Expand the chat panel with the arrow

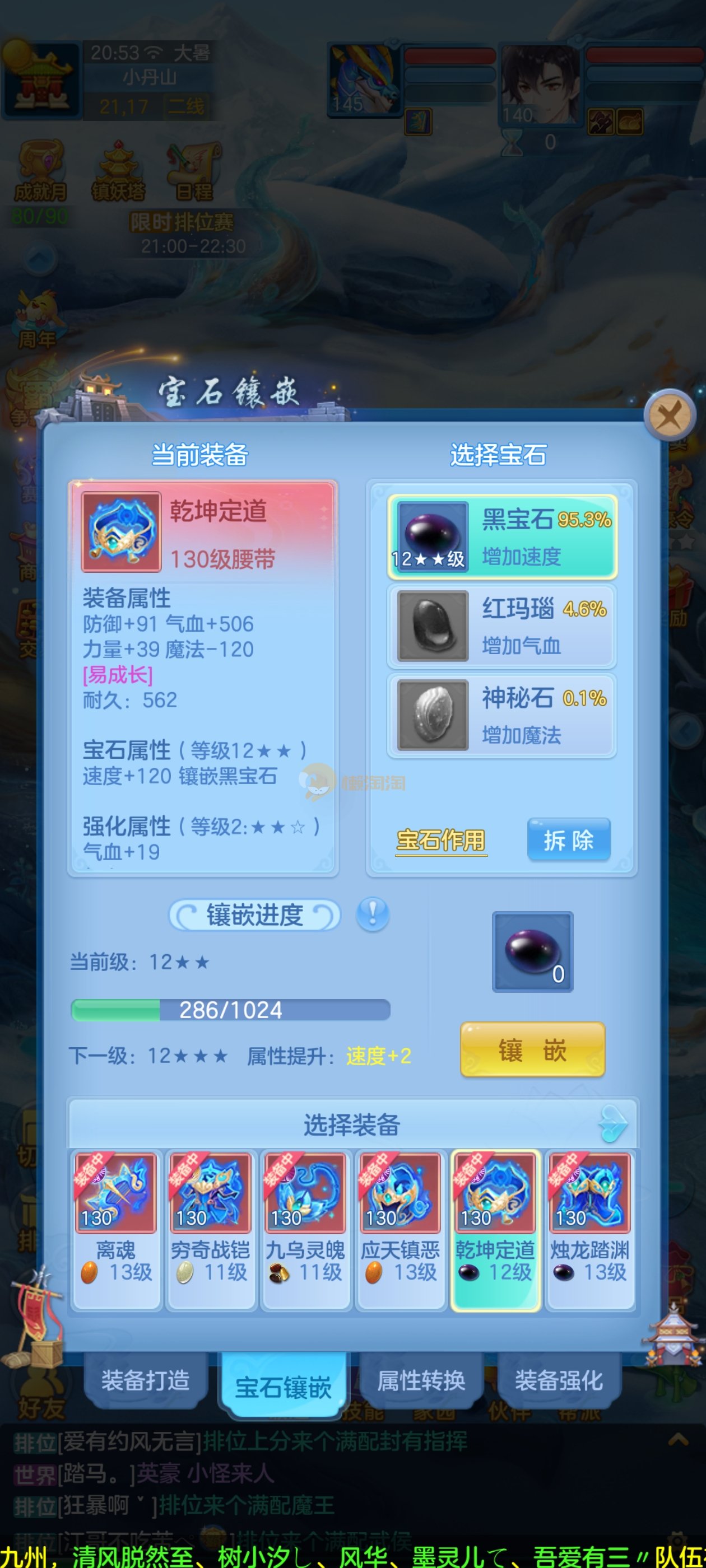tap(678, 1440)
